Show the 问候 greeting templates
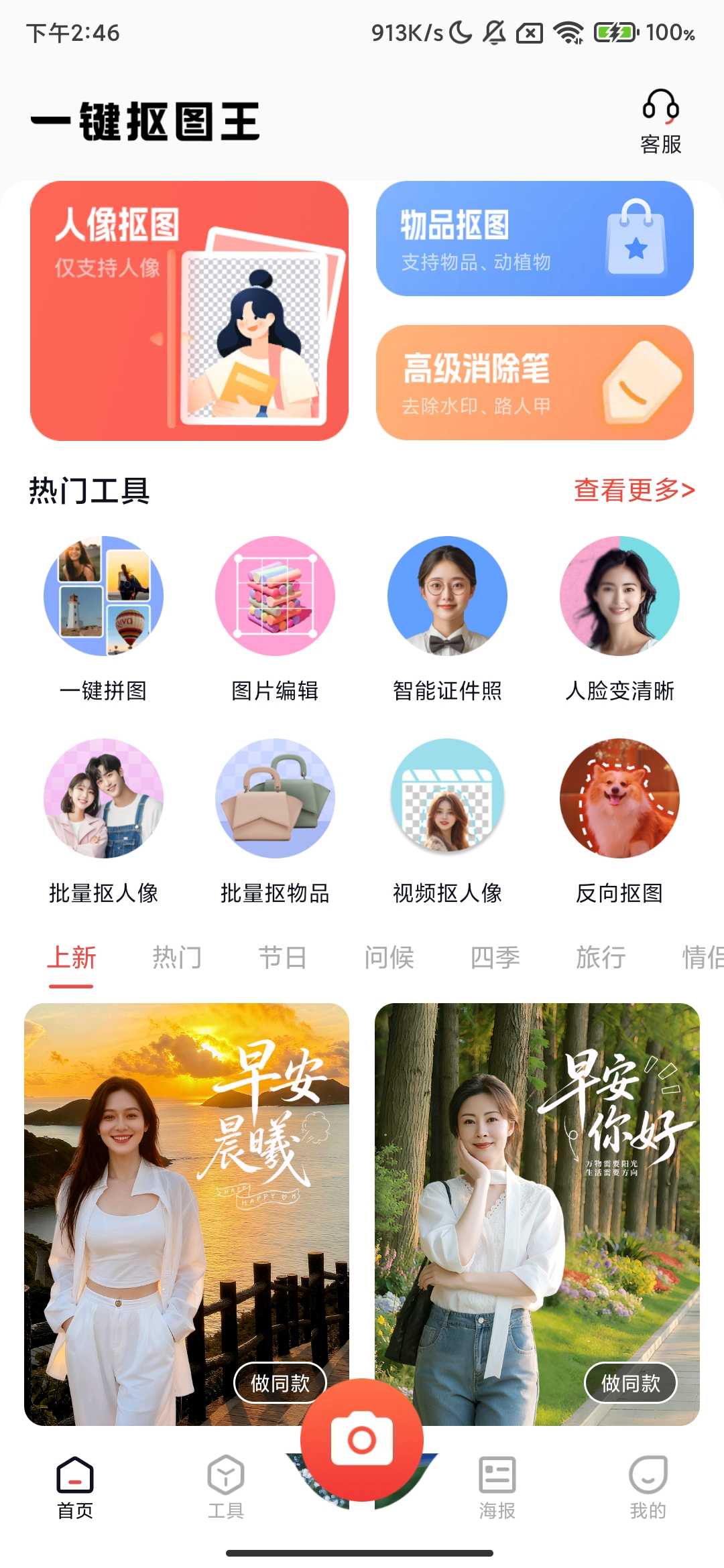 point(389,957)
